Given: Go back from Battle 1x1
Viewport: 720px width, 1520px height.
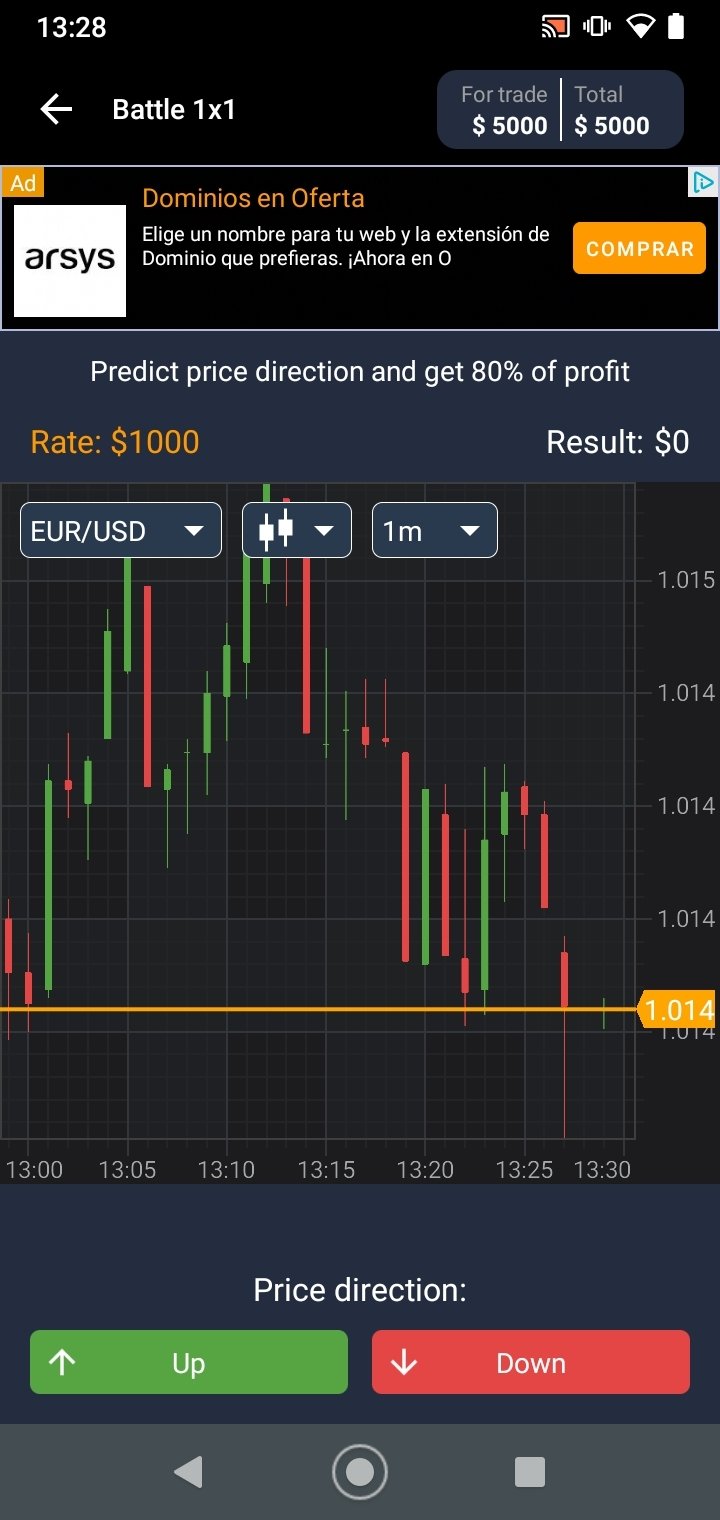Looking at the screenshot, I should [56, 109].
